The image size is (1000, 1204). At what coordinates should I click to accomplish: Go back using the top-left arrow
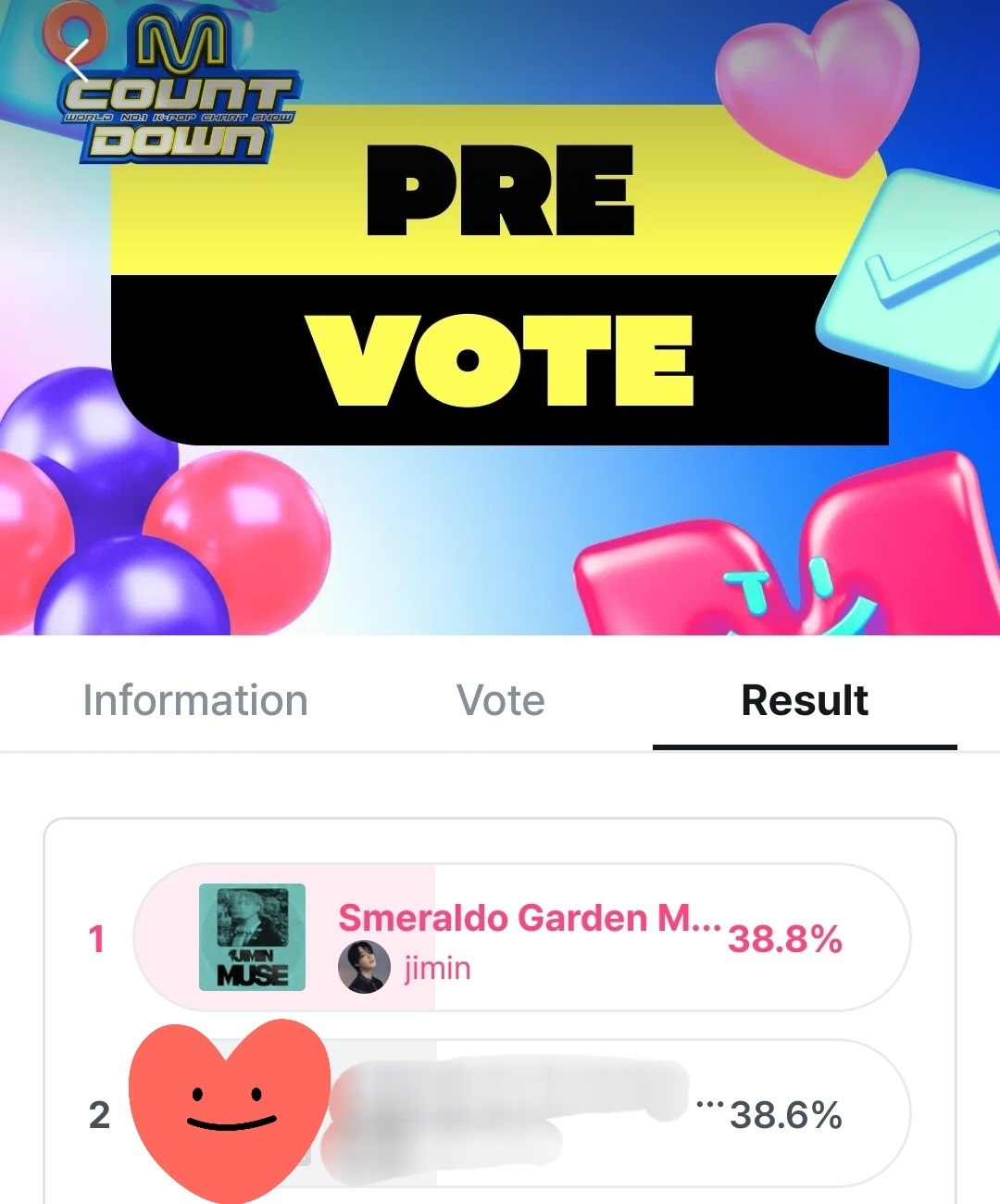78,62
